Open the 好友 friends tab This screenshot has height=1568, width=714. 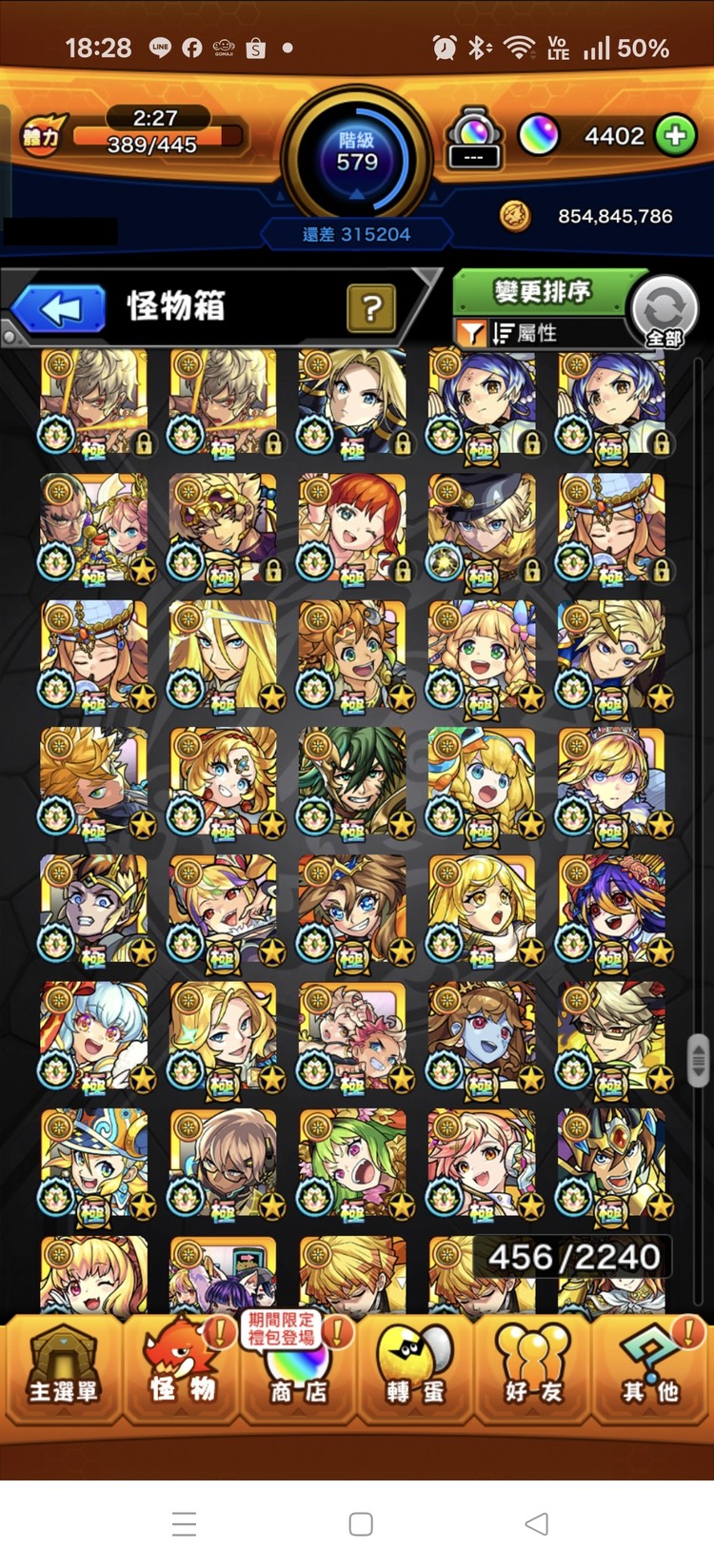click(x=533, y=1370)
